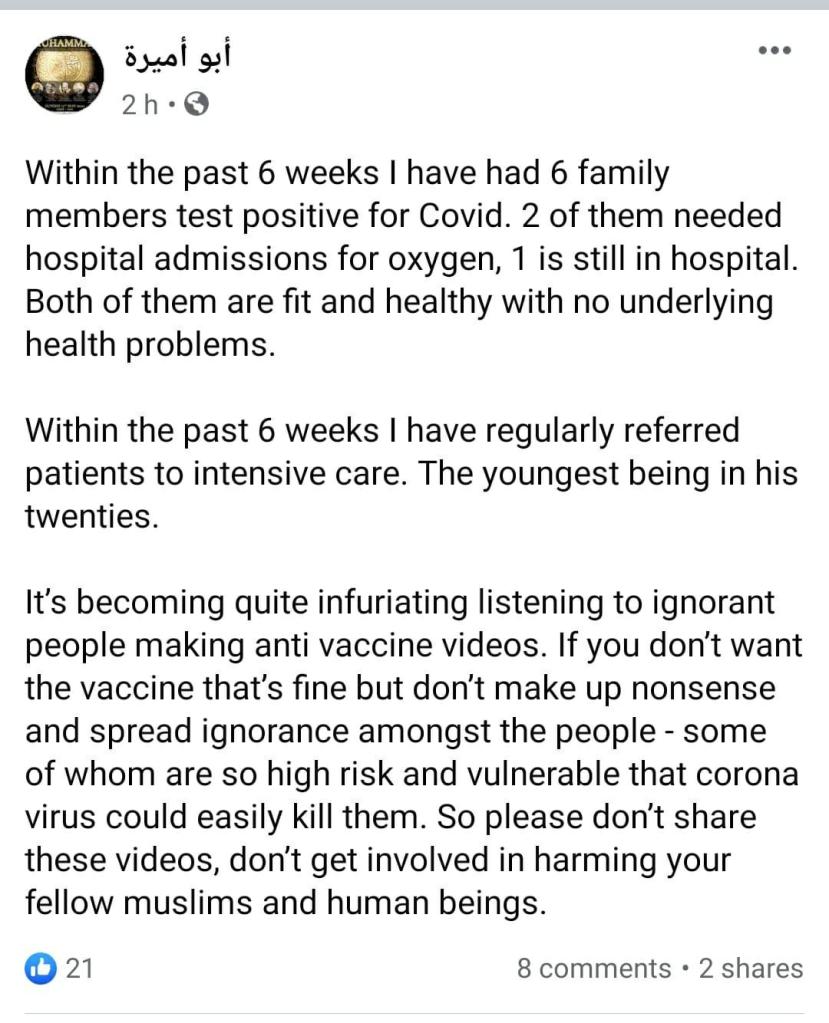View the 21 reactions on the post
The height and width of the screenshot is (1023, 829).
(60, 967)
